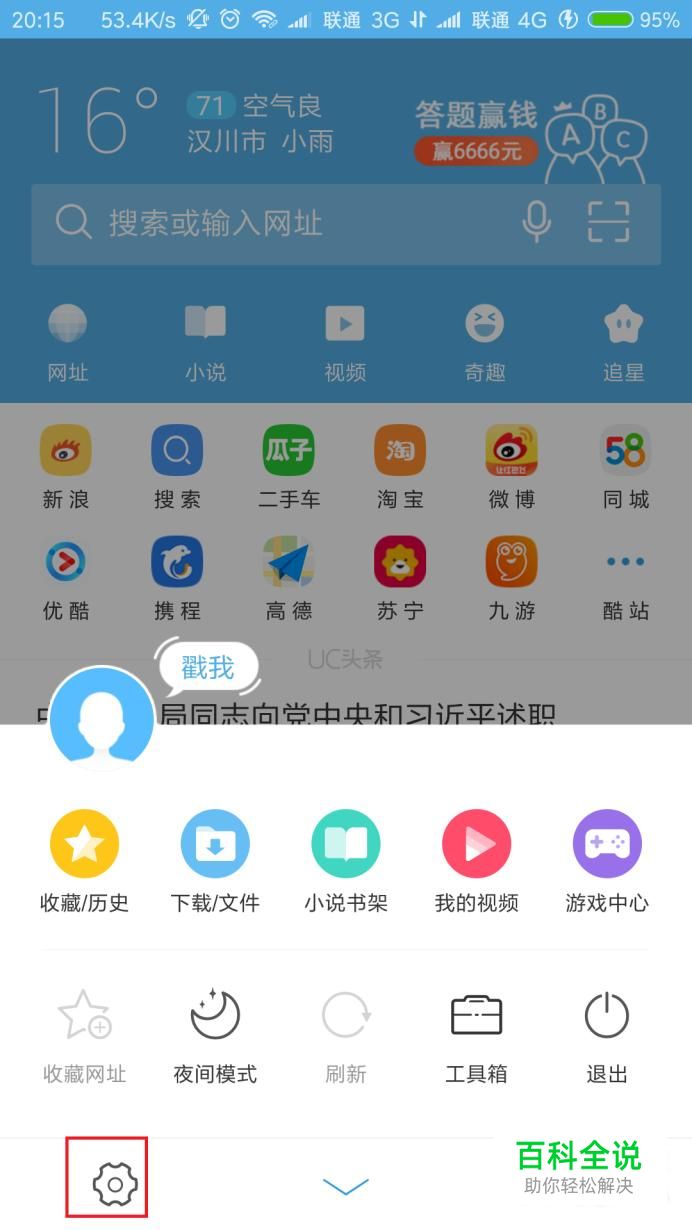This screenshot has width=692, height=1230.
Task: Tap the 戳我 speech bubble
Action: coord(208,667)
